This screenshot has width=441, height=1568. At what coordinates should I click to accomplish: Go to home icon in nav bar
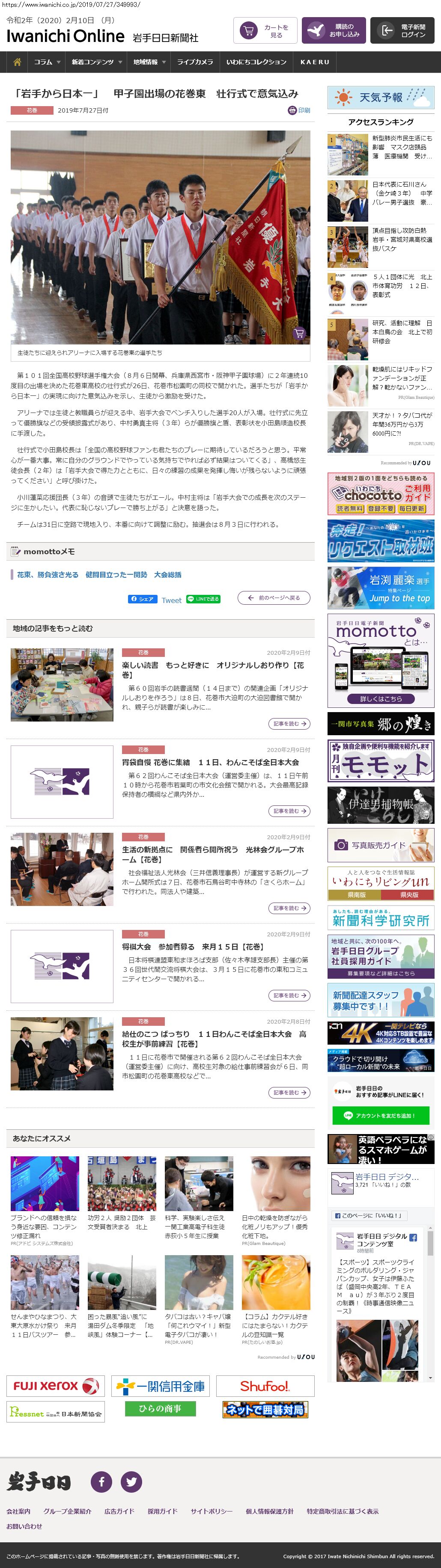(17, 62)
